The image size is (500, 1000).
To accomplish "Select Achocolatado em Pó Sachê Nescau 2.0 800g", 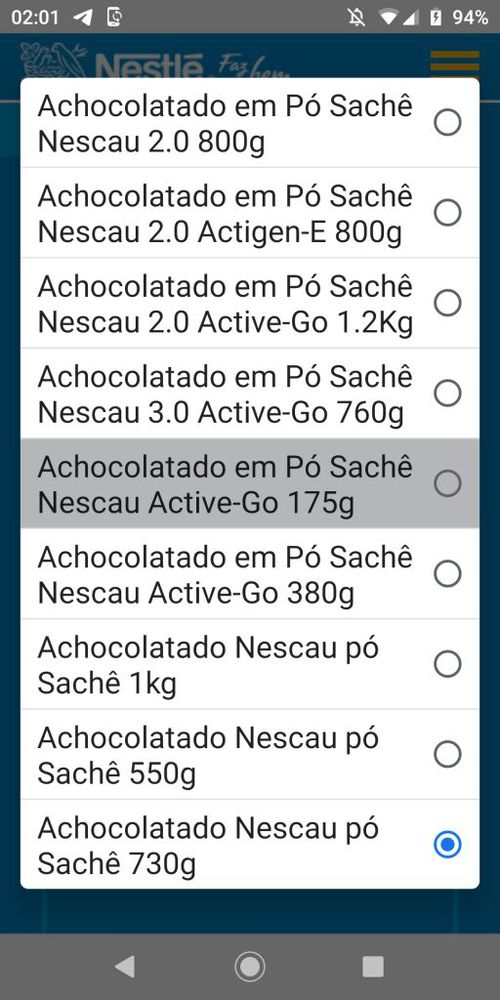I will pos(249,122).
